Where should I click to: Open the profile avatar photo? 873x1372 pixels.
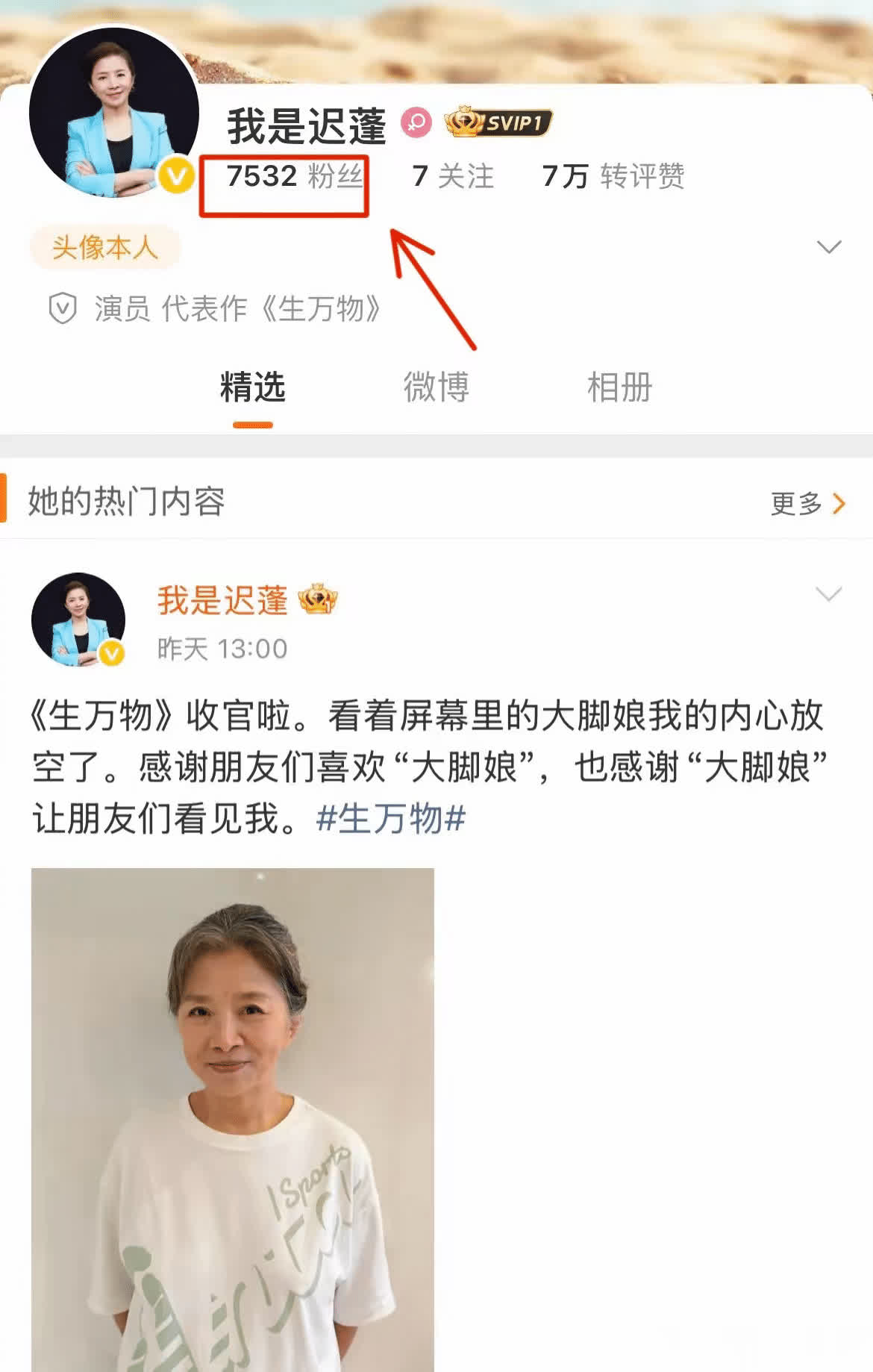[113, 112]
